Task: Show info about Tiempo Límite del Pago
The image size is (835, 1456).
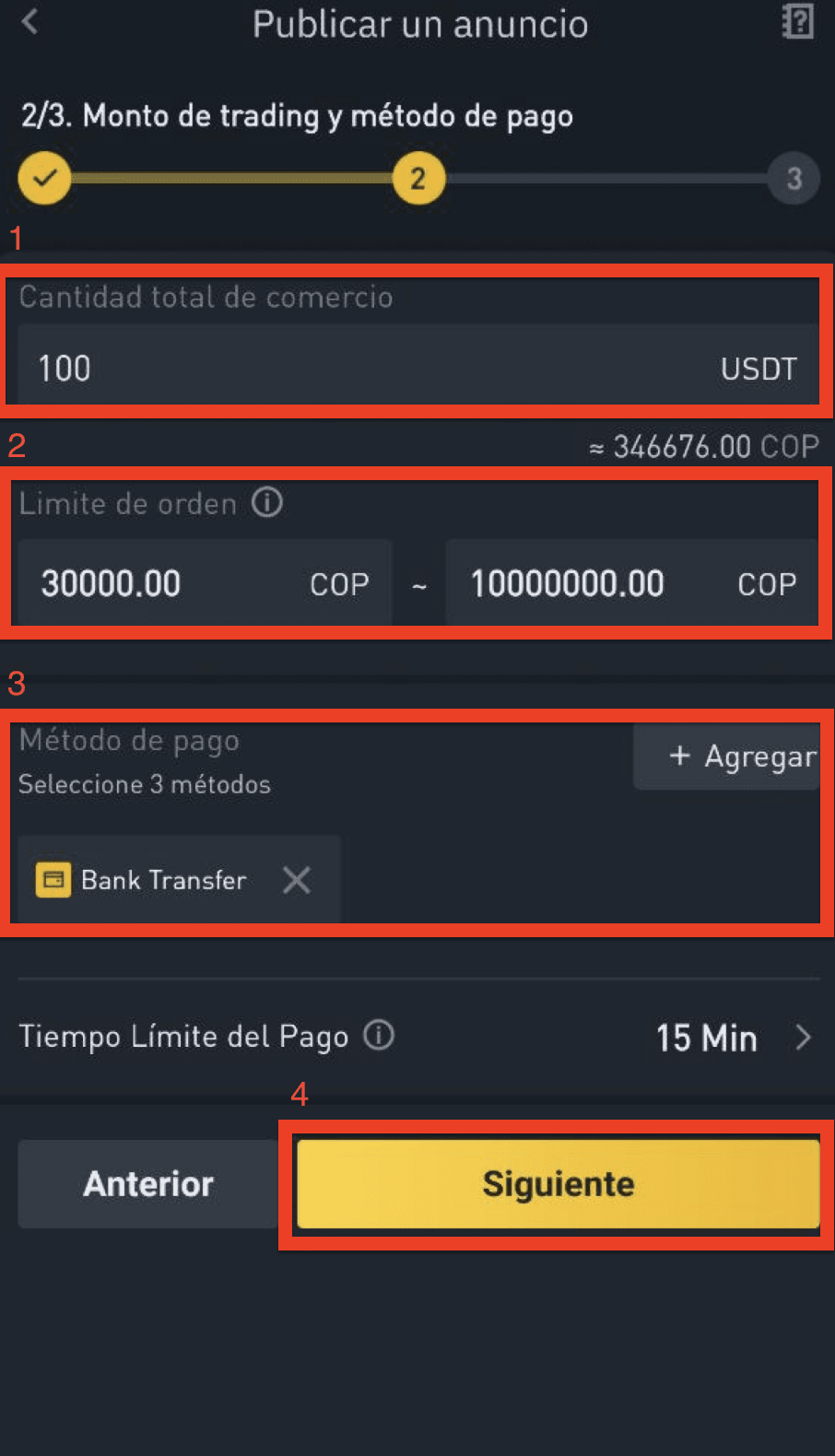Action: [379, 1036]
